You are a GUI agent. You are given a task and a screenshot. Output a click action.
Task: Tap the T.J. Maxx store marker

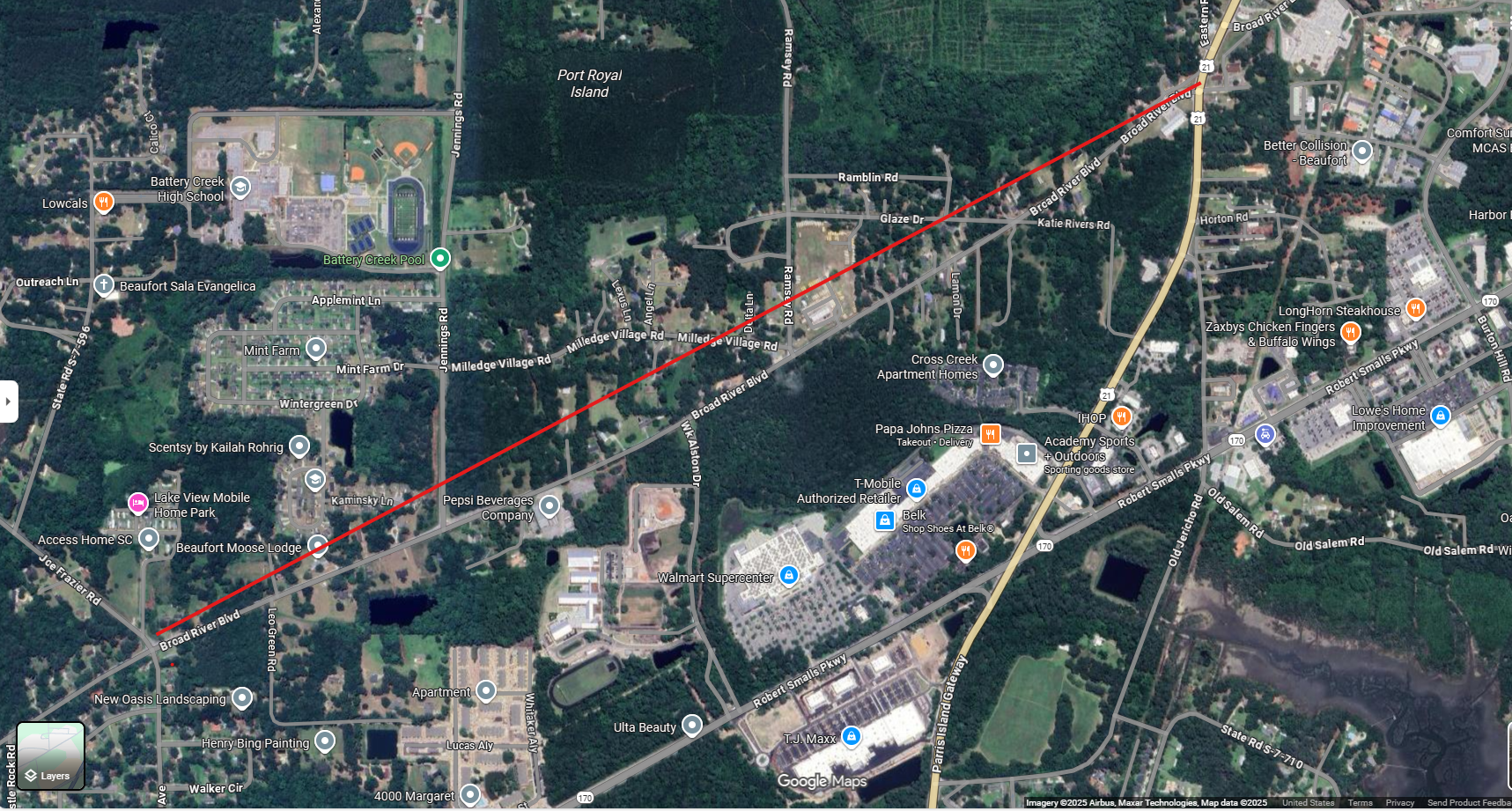click(x=851, y=735)
